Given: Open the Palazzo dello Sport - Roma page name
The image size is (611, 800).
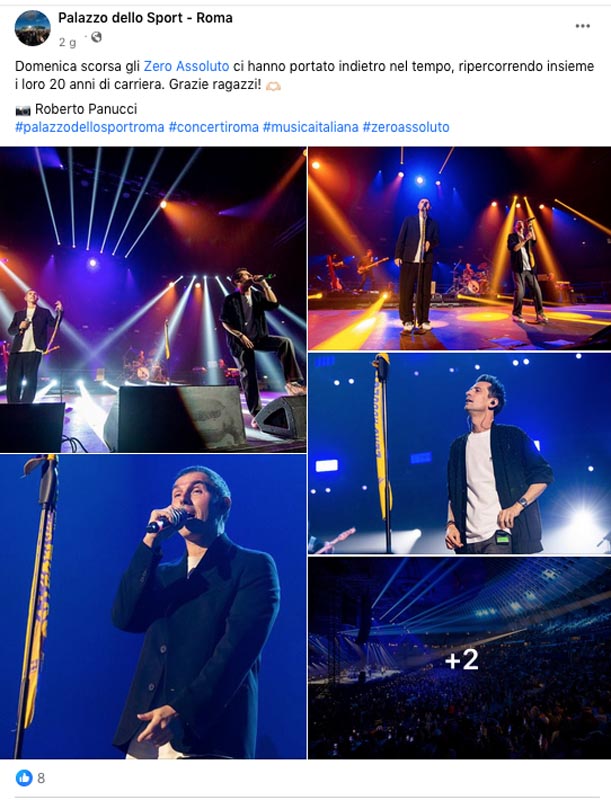Looking at the screenshot, I should [145, 18].
